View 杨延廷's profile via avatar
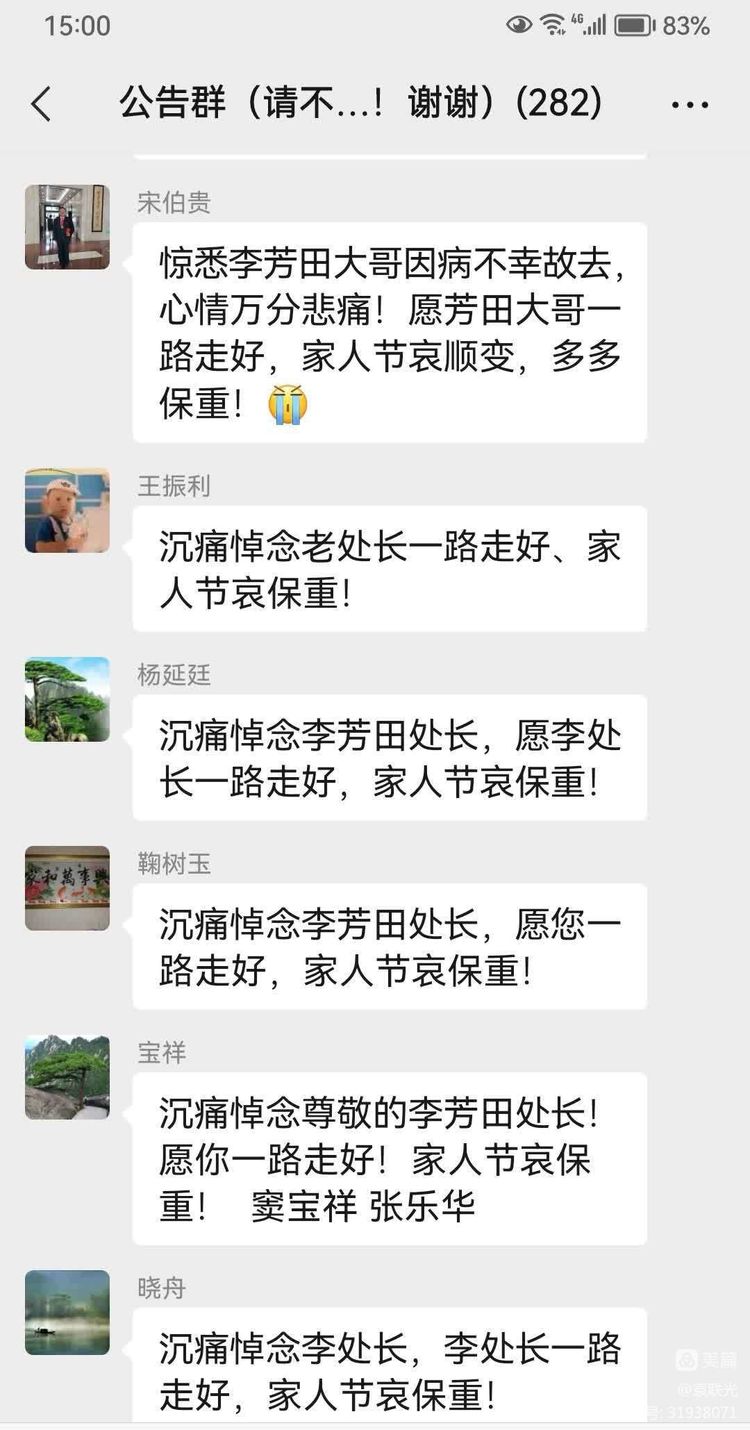 click(67, 699)
